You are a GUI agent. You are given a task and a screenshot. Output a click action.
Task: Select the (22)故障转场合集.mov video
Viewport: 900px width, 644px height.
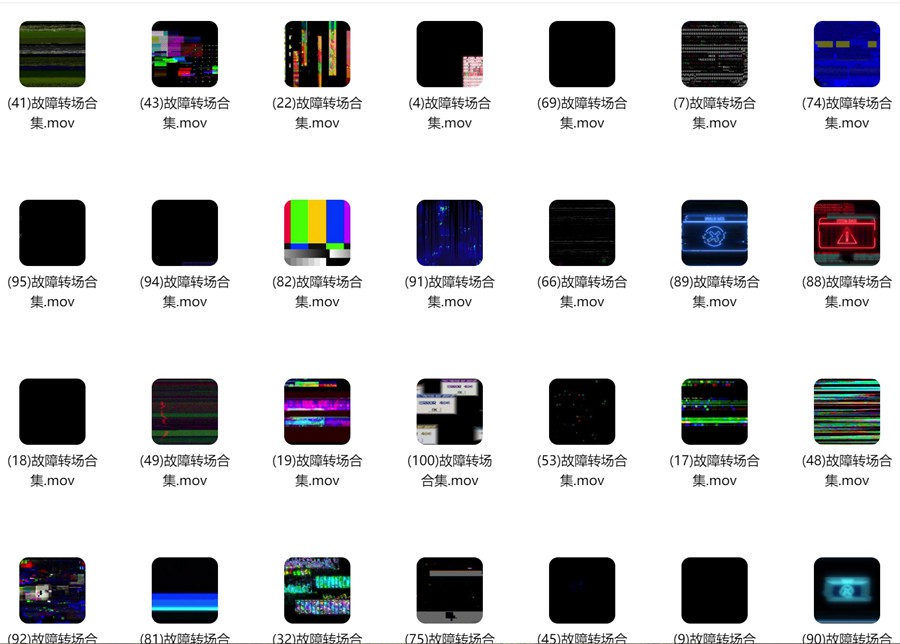317,54
